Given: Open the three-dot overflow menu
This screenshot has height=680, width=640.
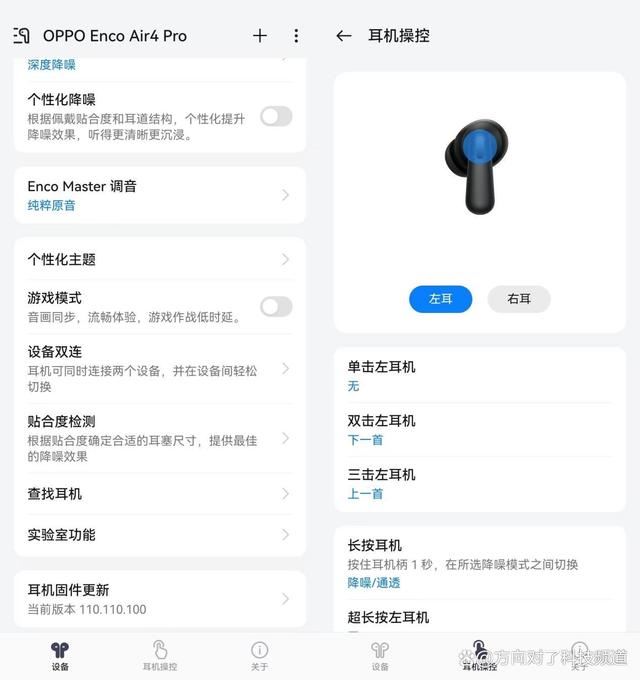Looking at the screenshot, I should 296,36.
